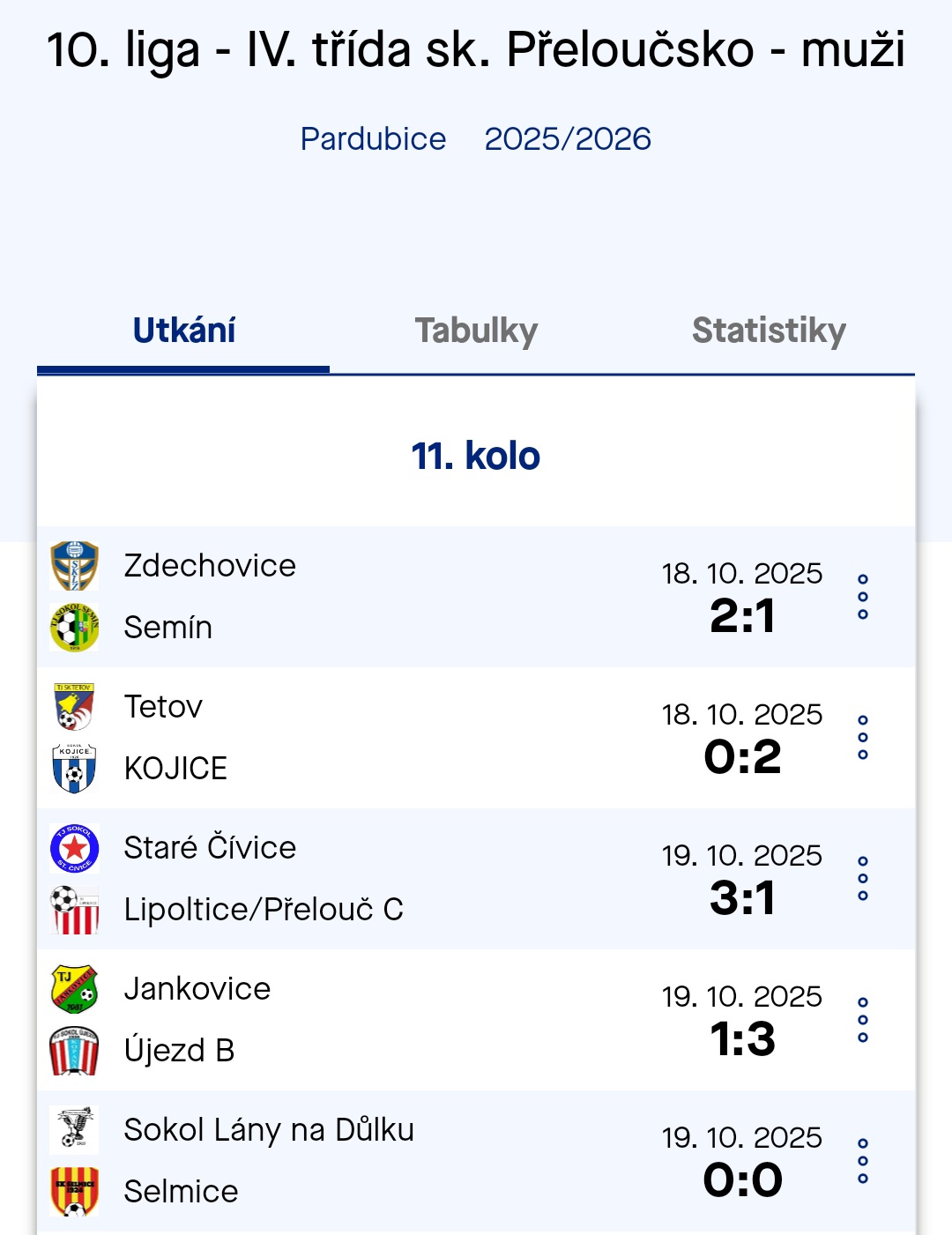Click the Sokol Lány na Důlku logo
This screenshot has width=952, height=1235.
coord(74,1130)
